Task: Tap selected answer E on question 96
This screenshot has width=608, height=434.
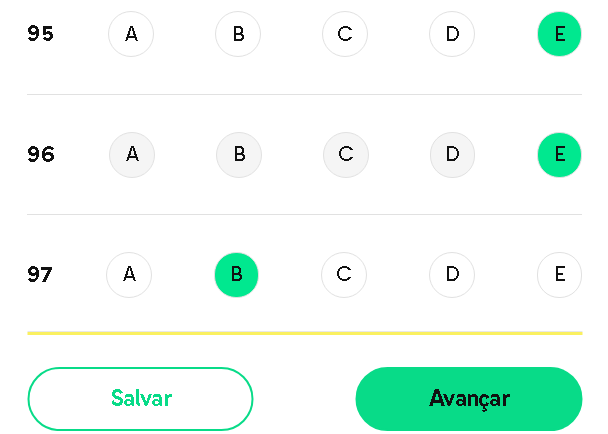Action: click(x=559, y=155)
